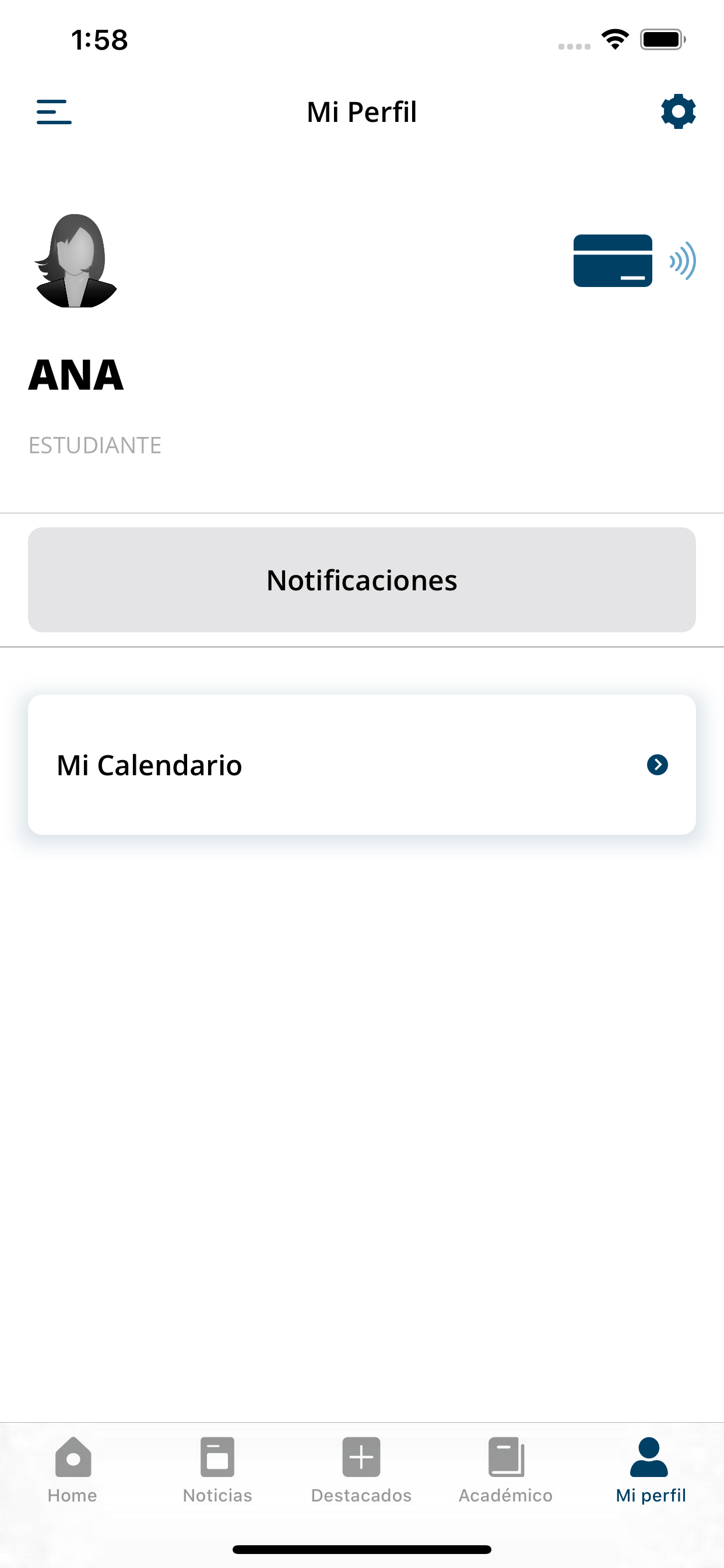Tap Ana's profile avatar

(x=75, y=261)
